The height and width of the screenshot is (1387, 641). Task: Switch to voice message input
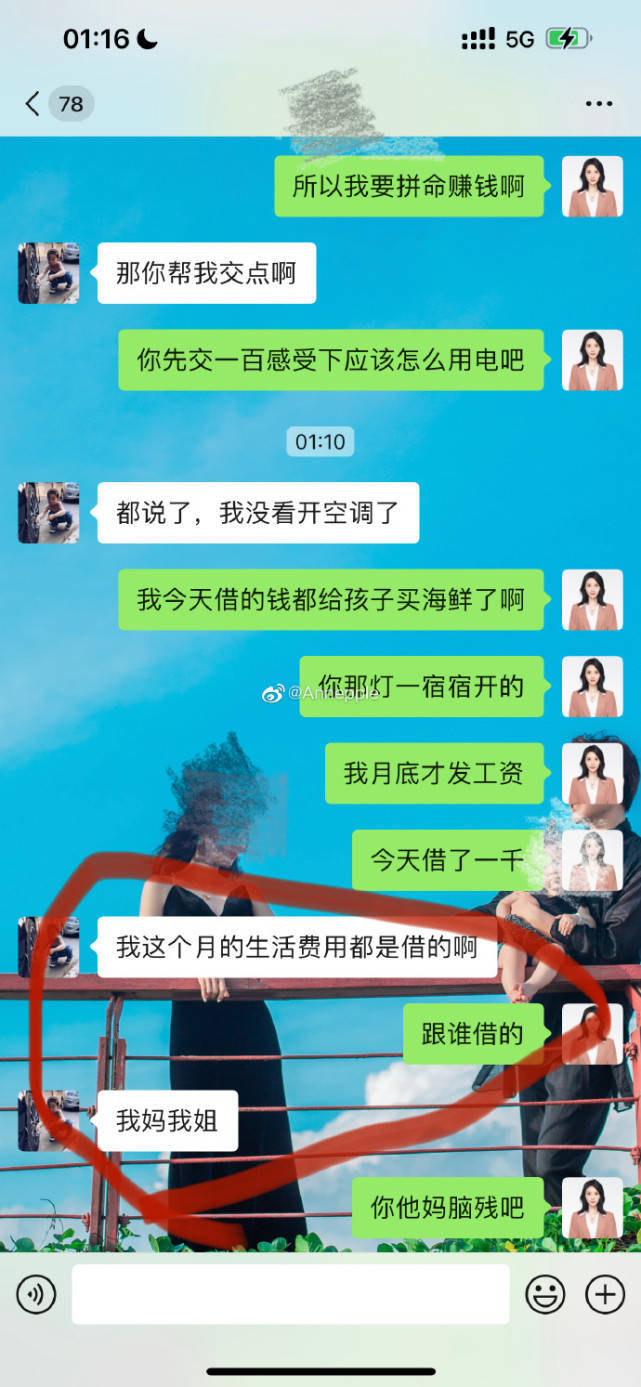click(x=36, y=1295)
